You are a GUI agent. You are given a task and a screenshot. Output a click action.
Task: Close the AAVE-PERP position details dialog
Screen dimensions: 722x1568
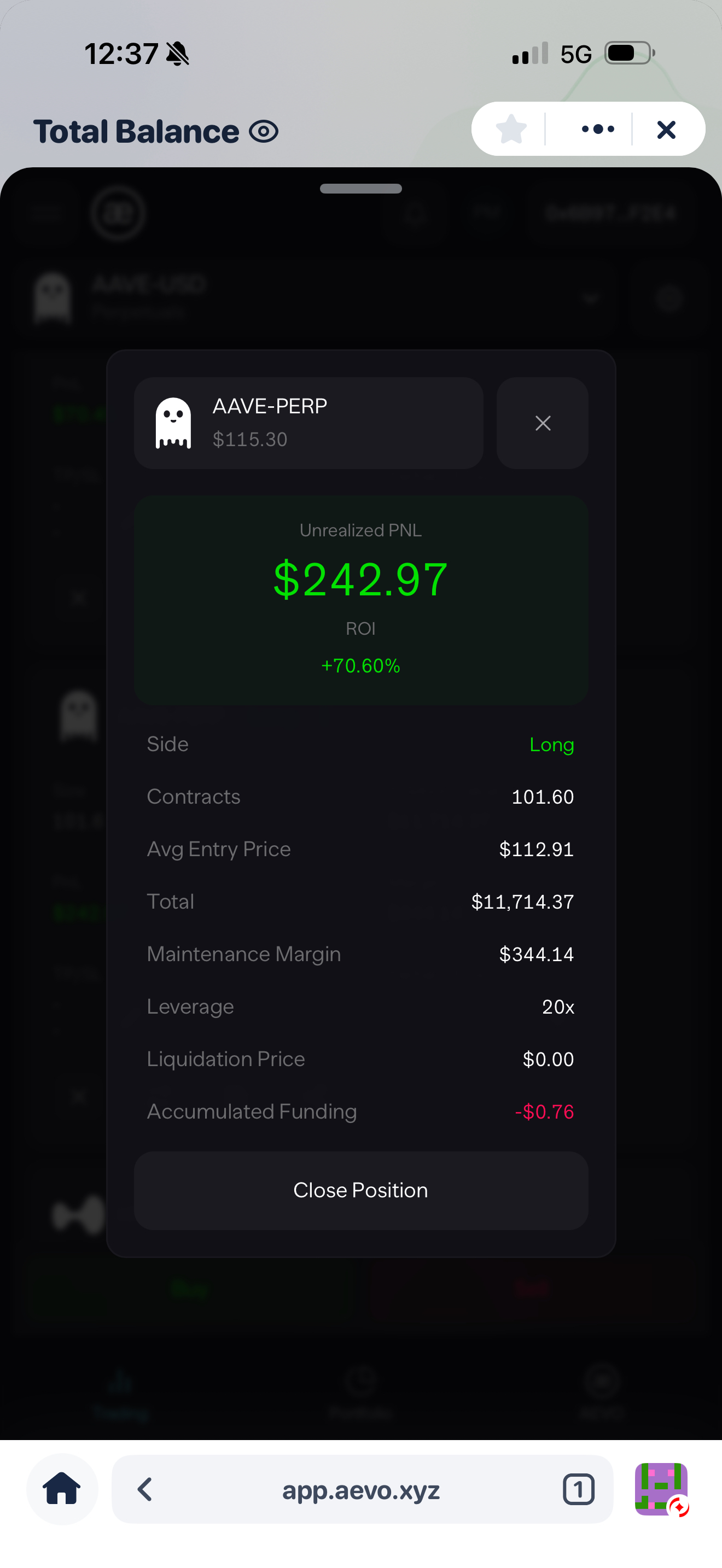click(542, 423)
